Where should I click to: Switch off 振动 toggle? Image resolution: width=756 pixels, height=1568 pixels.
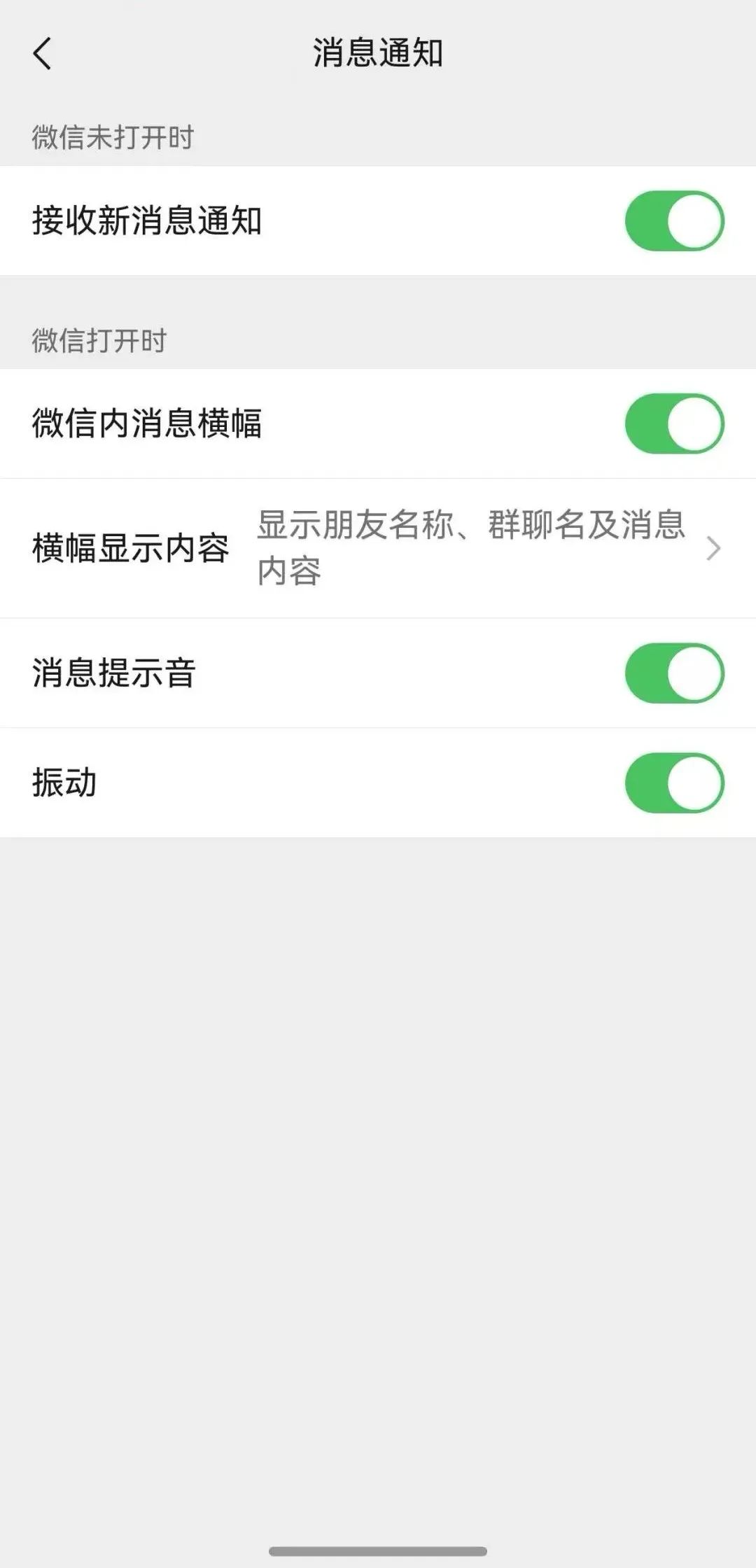point(674,783)
